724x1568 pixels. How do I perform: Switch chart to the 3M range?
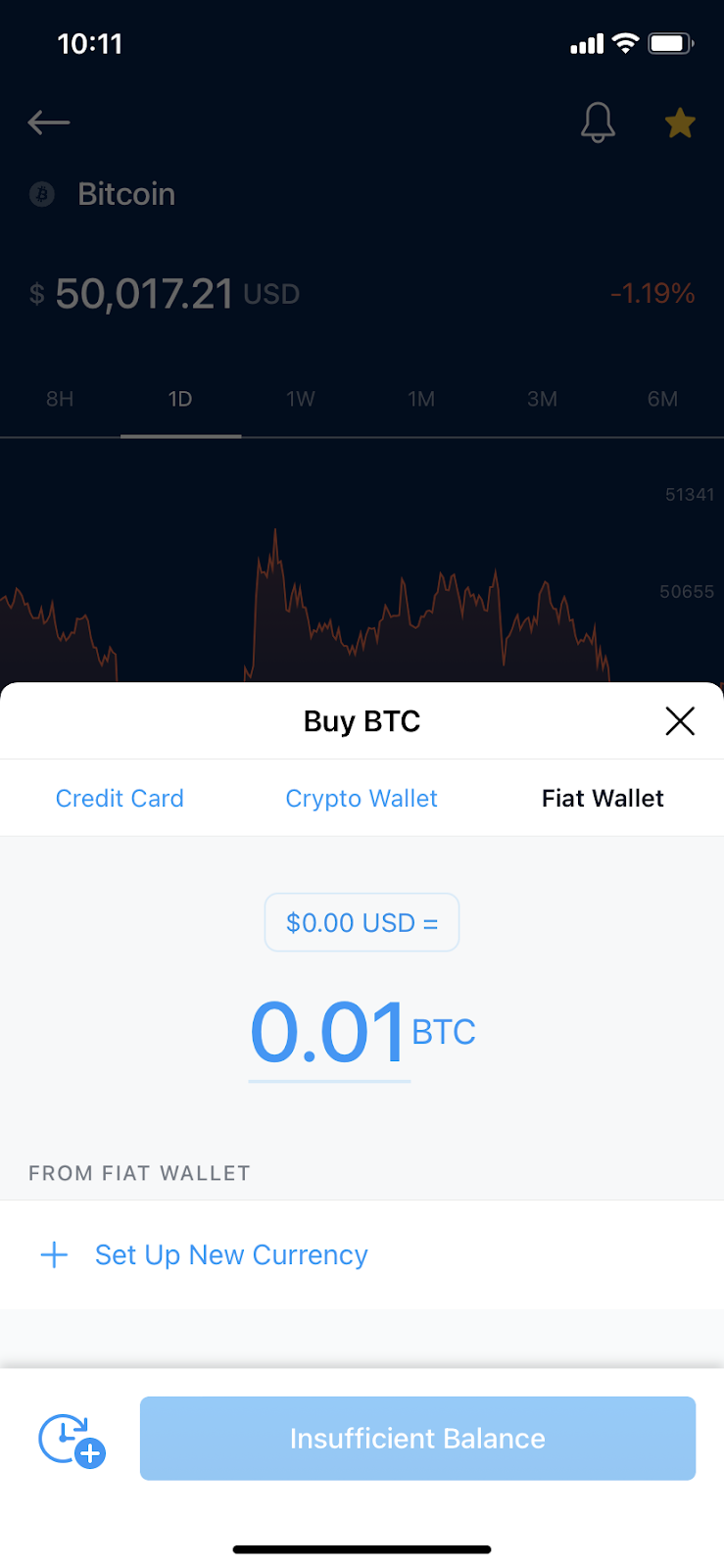[542, 399]
